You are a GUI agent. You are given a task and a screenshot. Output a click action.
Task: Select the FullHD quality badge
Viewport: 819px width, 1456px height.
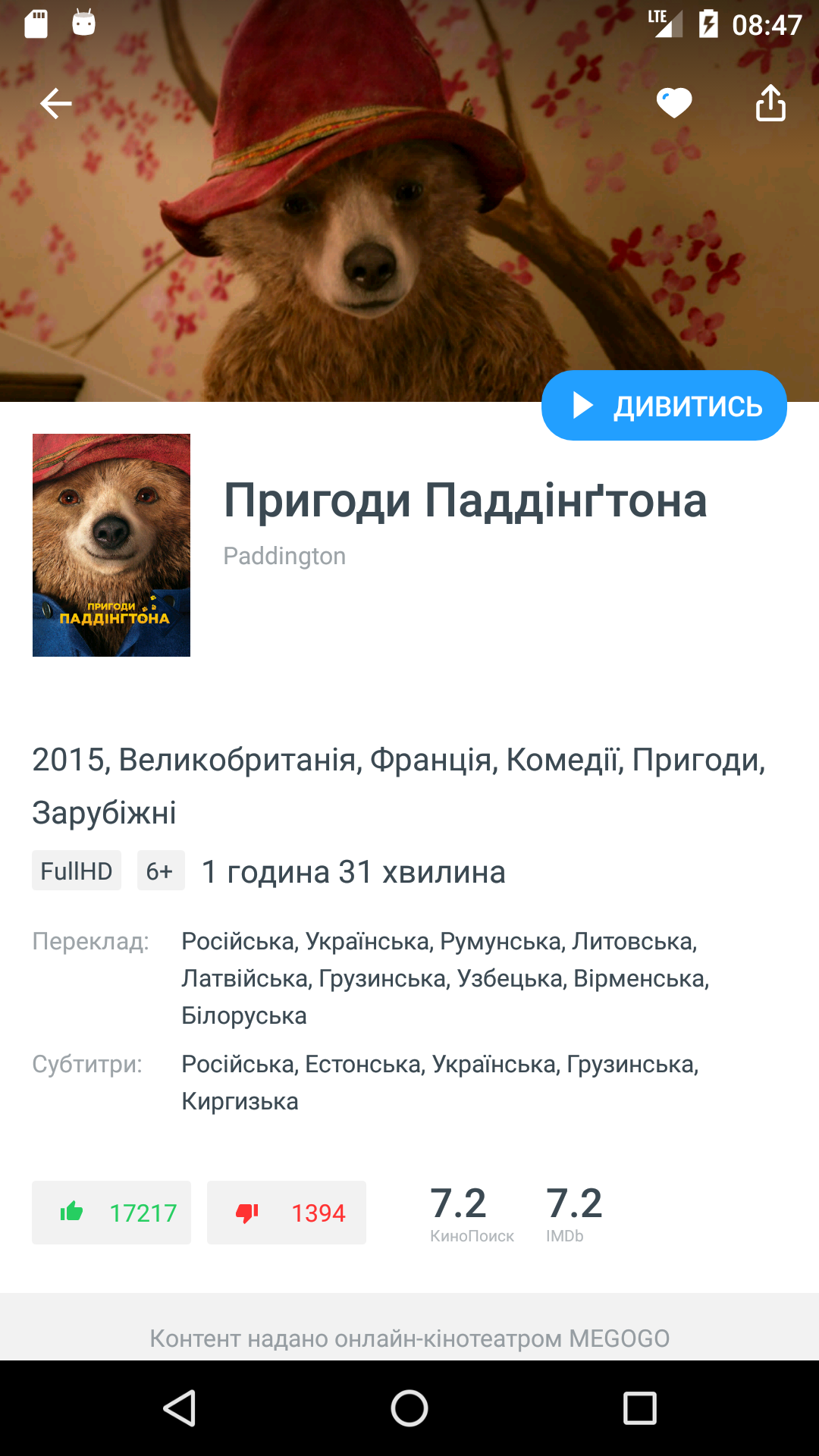tap(76, 871)
